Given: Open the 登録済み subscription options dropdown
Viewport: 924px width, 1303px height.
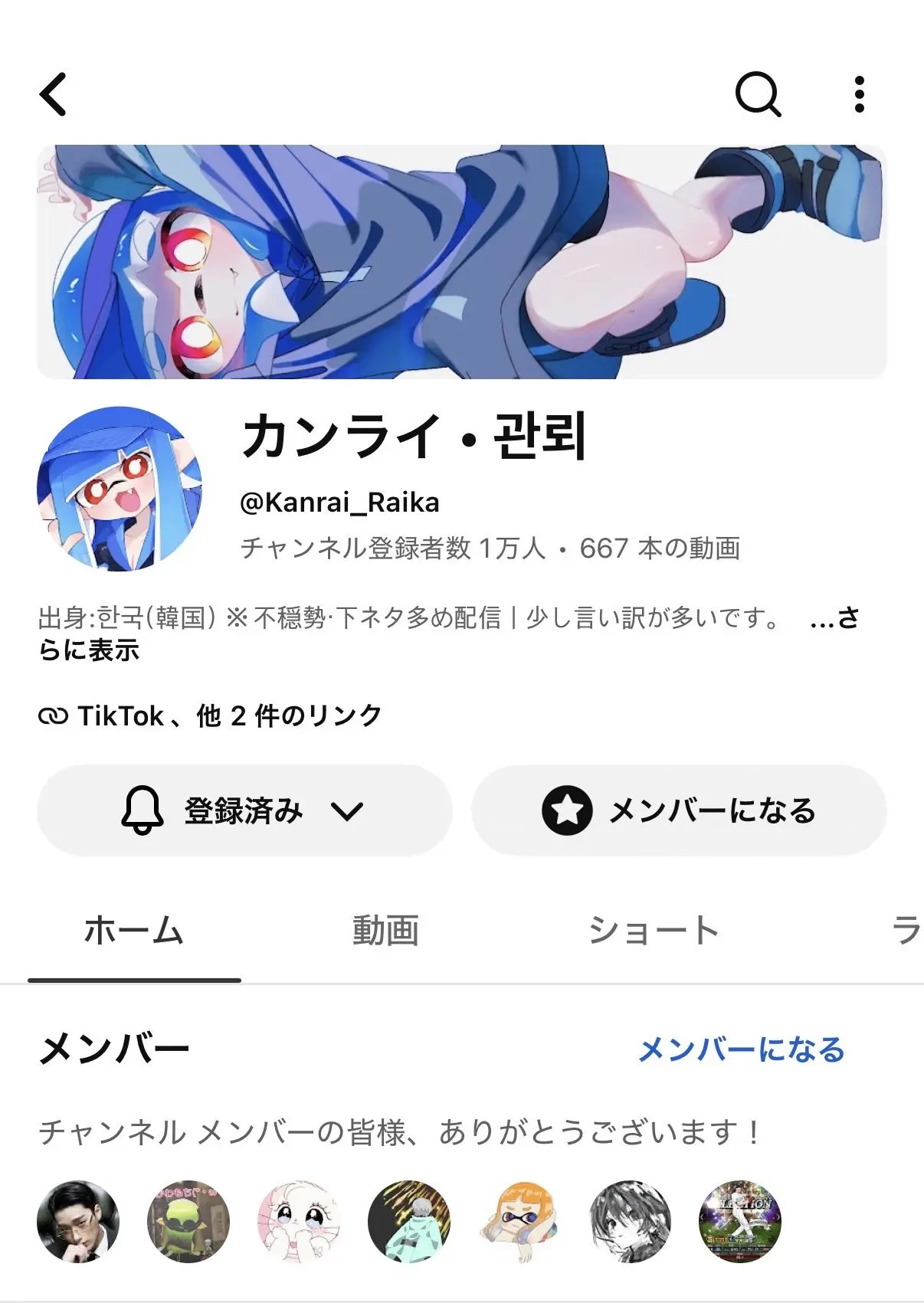Looking at the screenshot, I should coord(244,810).
